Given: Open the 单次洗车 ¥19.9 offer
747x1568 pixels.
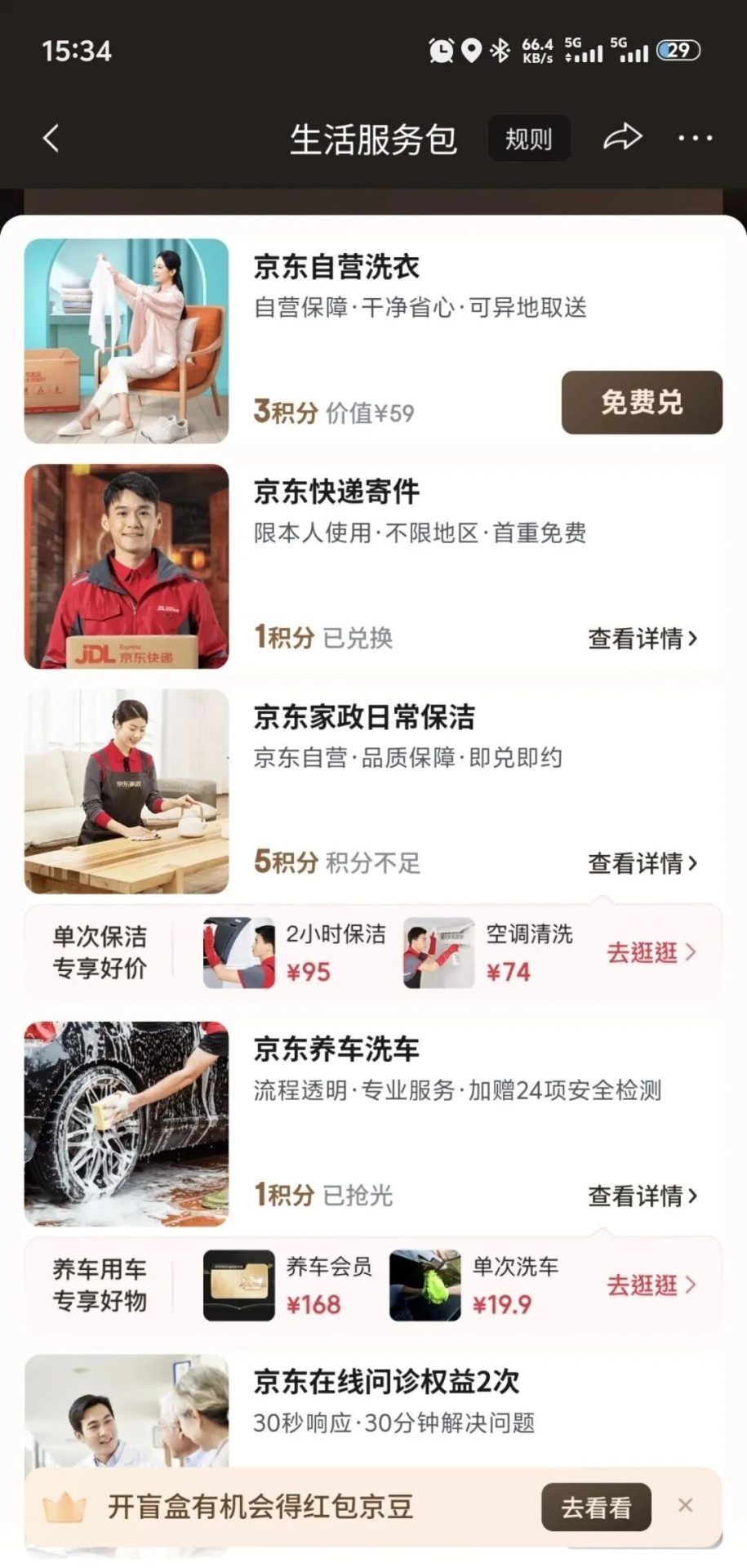Looking at the screenshot, I should (x=475, y=1285).
